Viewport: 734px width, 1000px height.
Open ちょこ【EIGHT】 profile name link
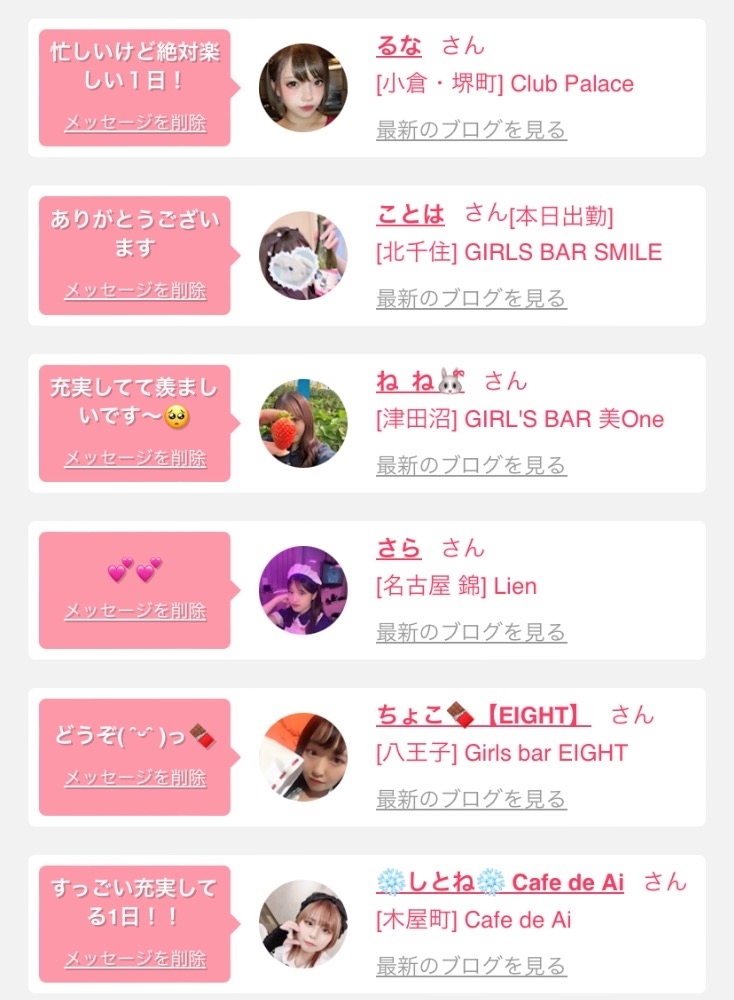click(x=483, y=715)
